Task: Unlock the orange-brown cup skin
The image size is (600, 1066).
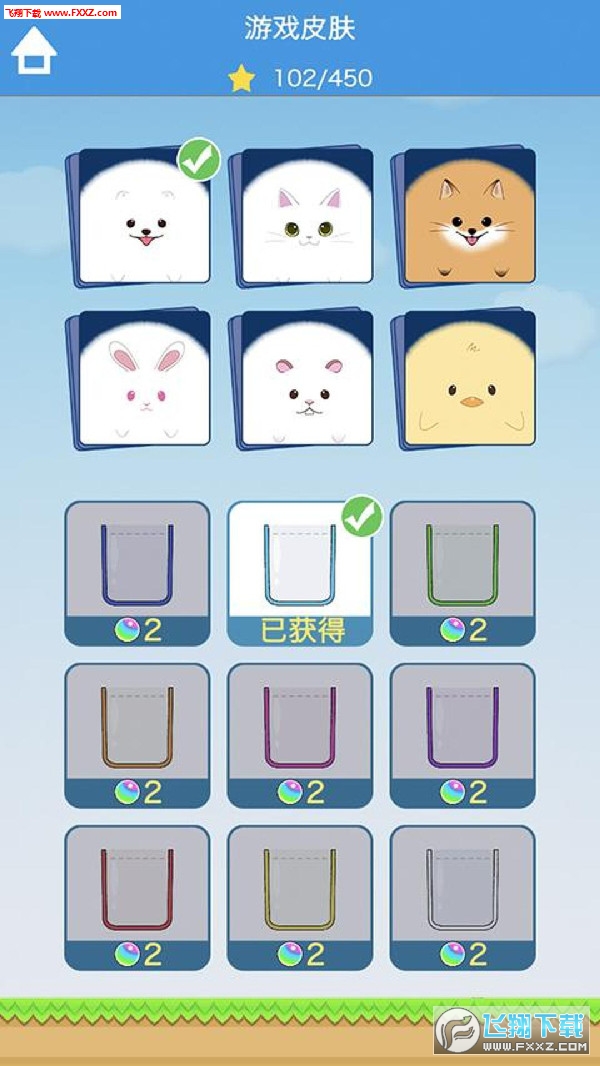Action: [138, 735]
